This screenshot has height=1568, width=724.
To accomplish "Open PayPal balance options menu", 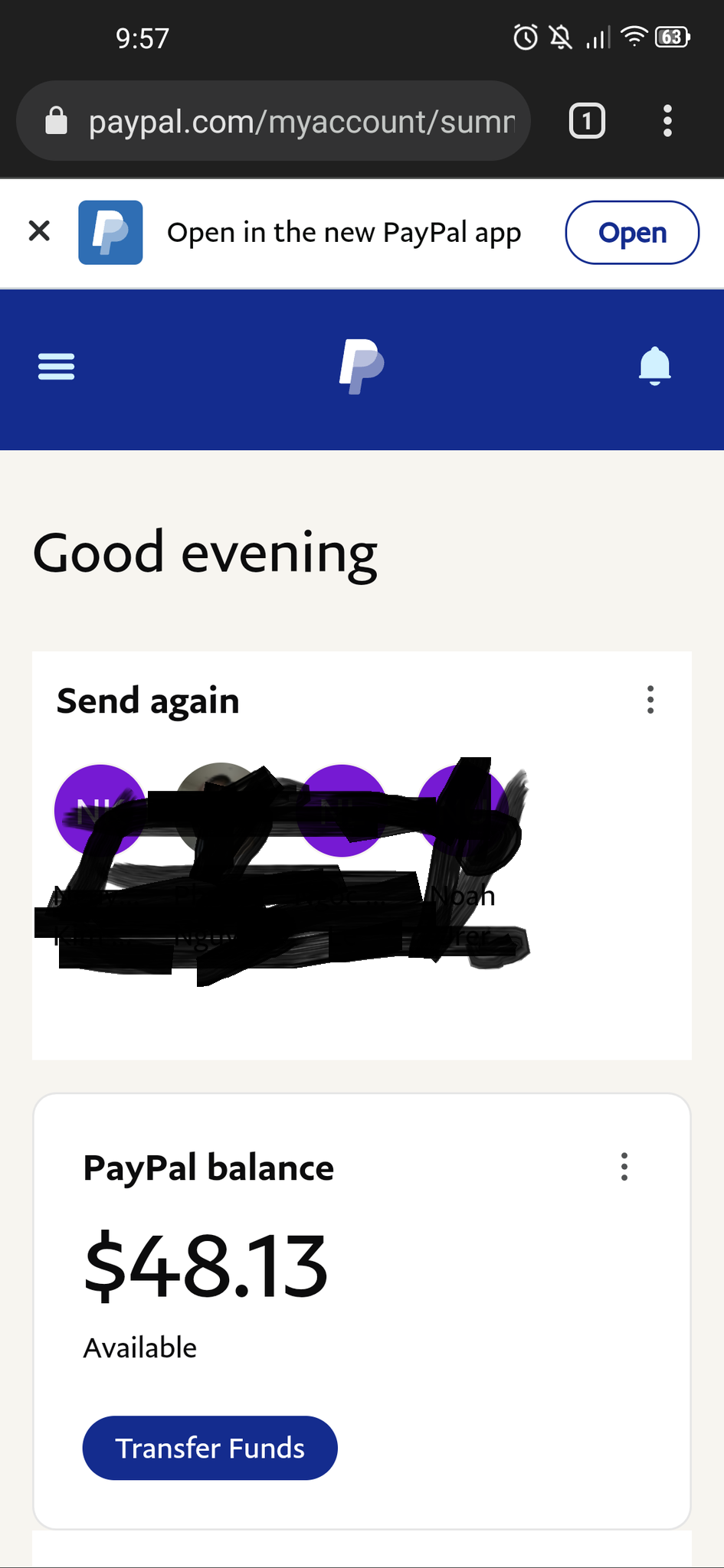I will (x=624, y=1167).
